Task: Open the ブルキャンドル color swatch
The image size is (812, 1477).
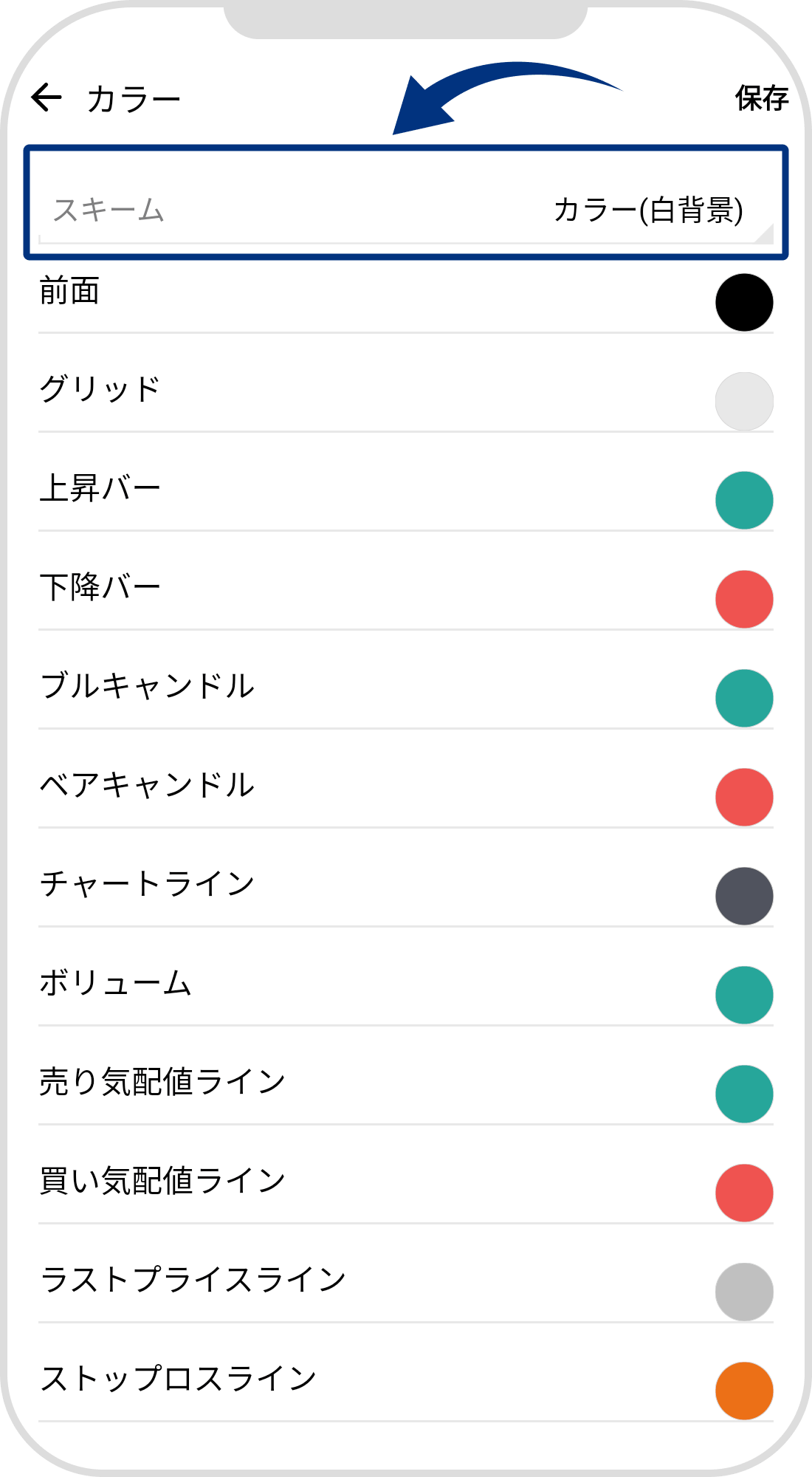Action: coord(743,698)
